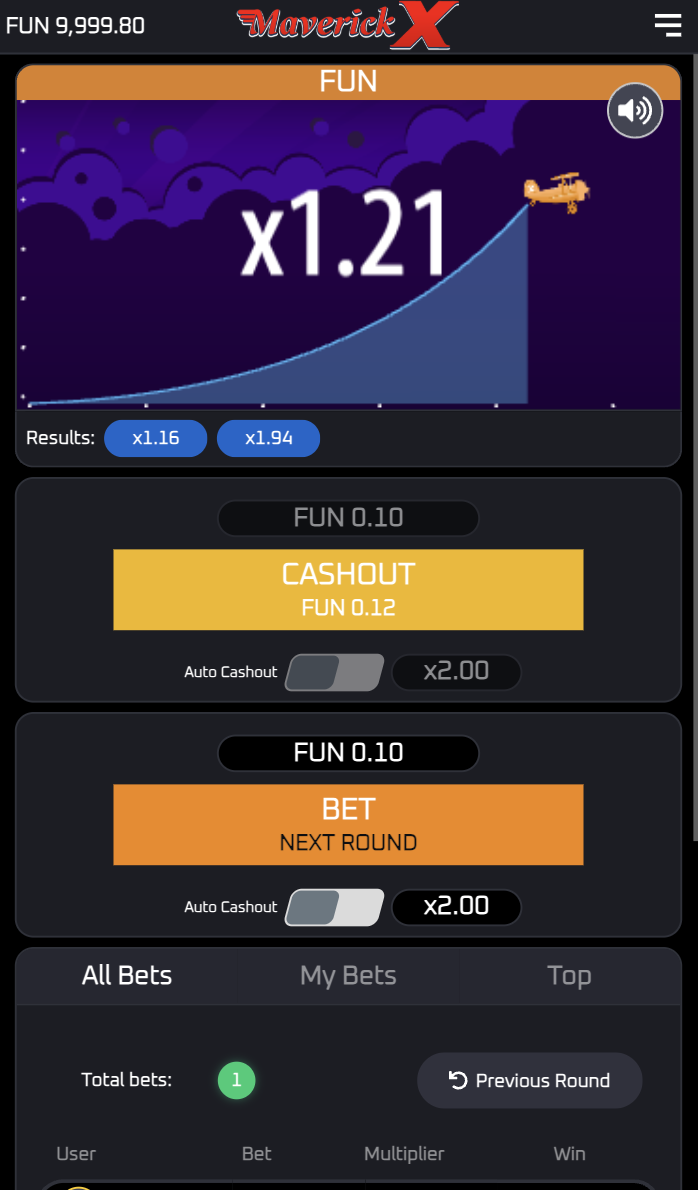Toggle Auto Cashout for the next-round bet
The width and height of the screenshot is (698, 1190).
(334, 907)
